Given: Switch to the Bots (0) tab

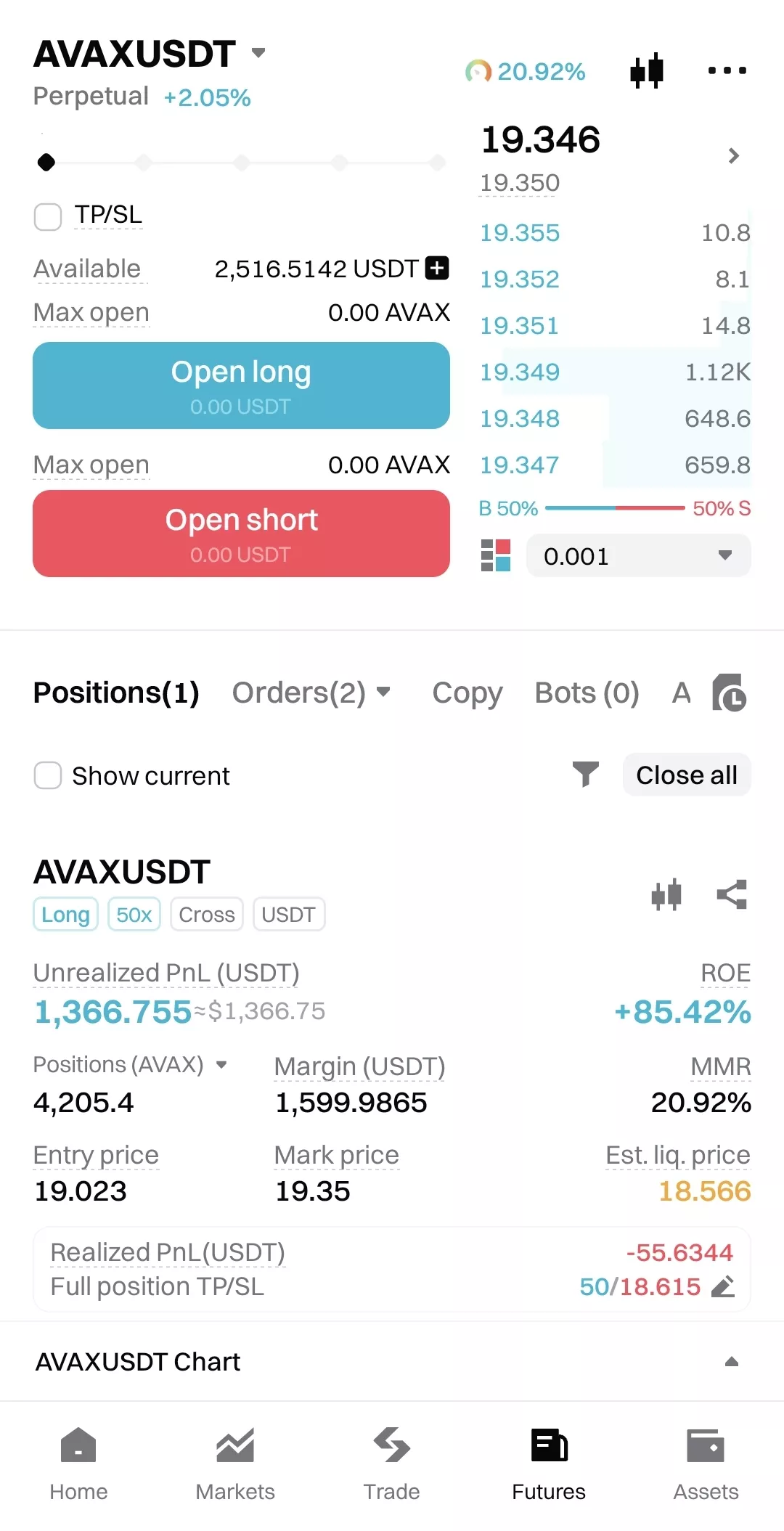Looking at the screenshot, I should 587,693.
